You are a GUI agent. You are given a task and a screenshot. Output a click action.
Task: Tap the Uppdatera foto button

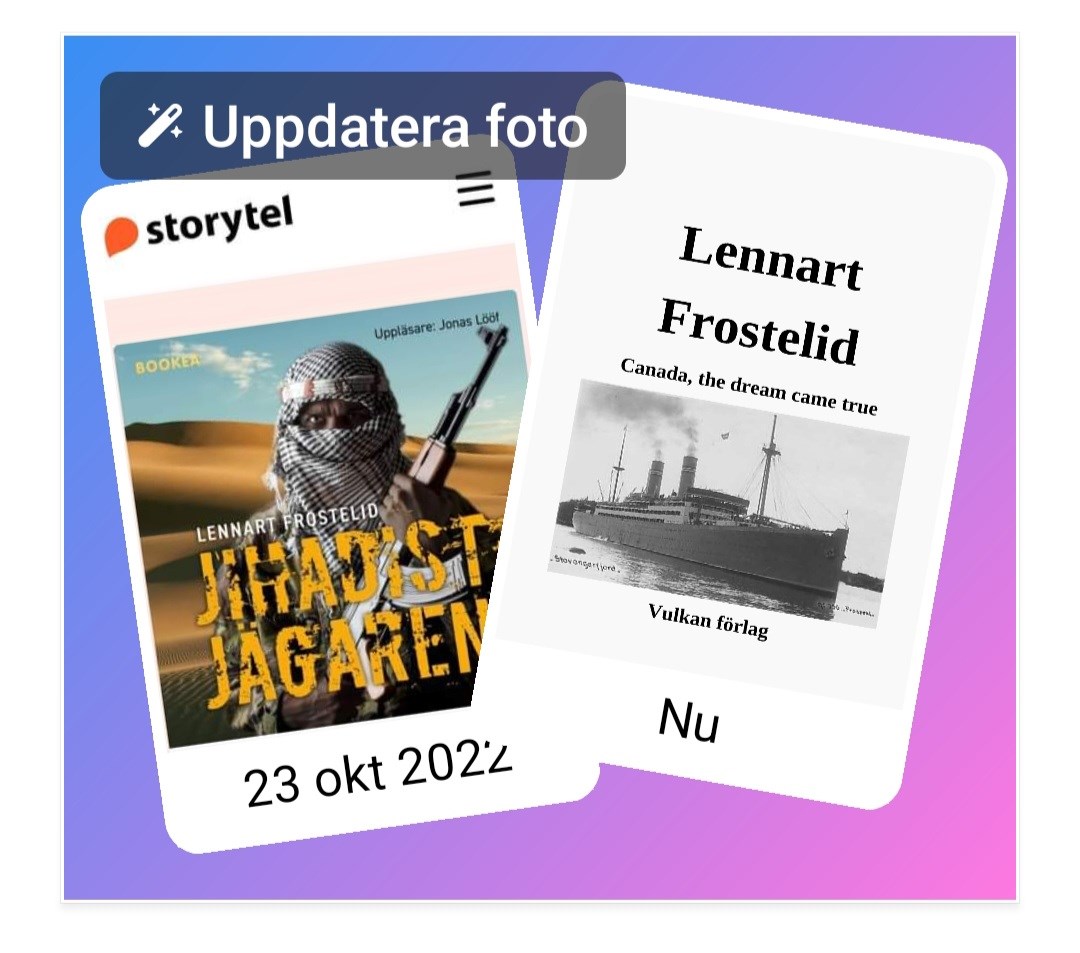pos(362,126)
